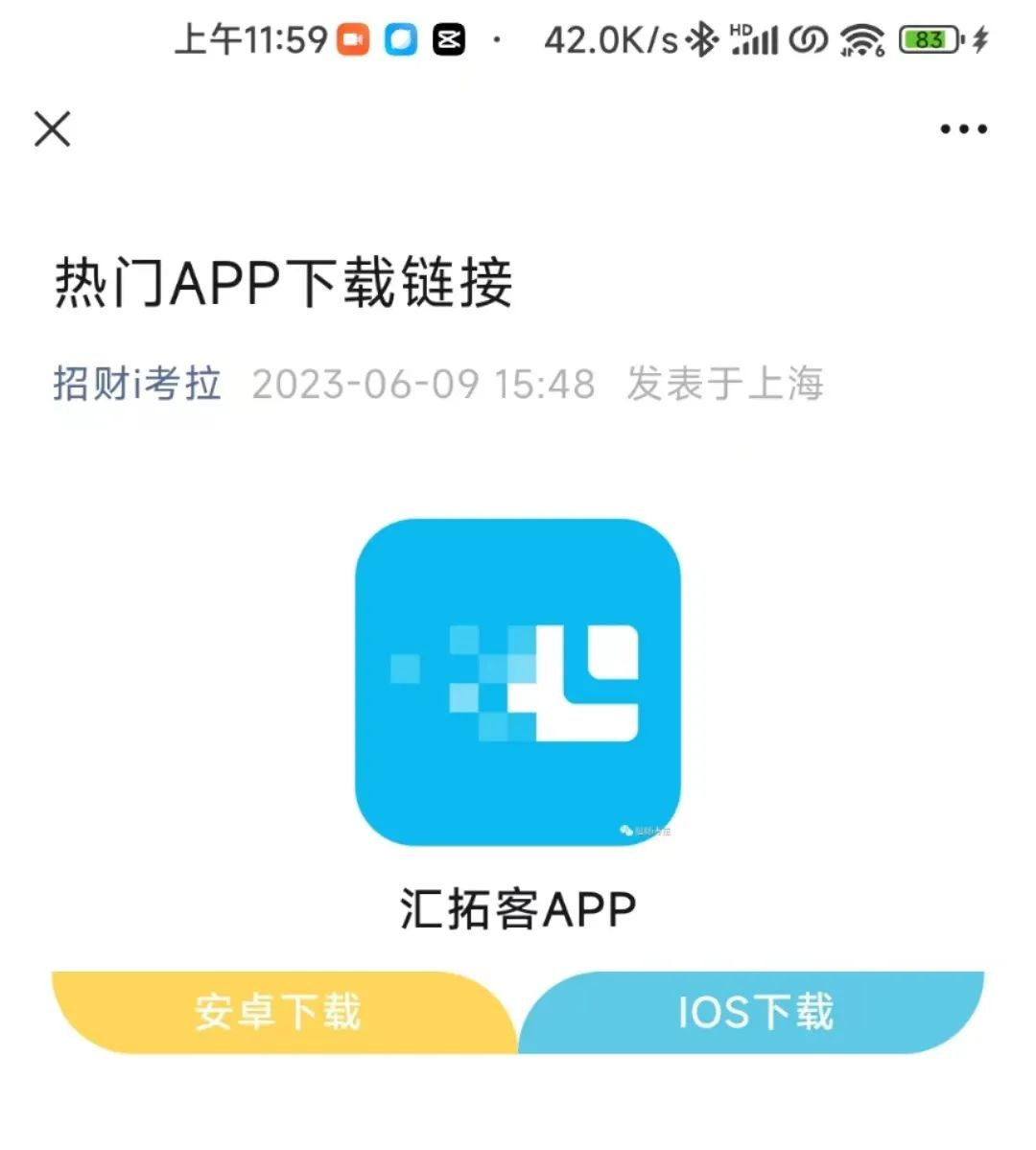Tap the blue app icon in status bar
Viewport: 1036px width, 1150px height.
[x=401, y=38]
